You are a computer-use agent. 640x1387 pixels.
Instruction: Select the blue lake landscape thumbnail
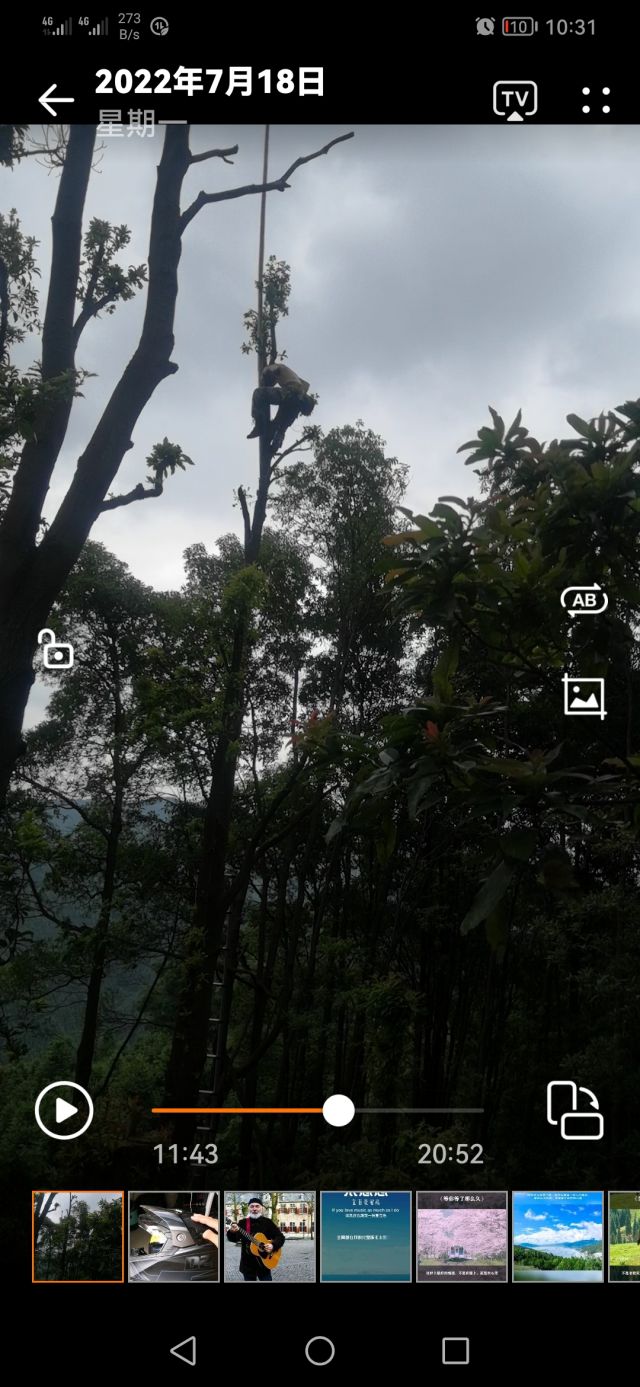point(558,1236)
